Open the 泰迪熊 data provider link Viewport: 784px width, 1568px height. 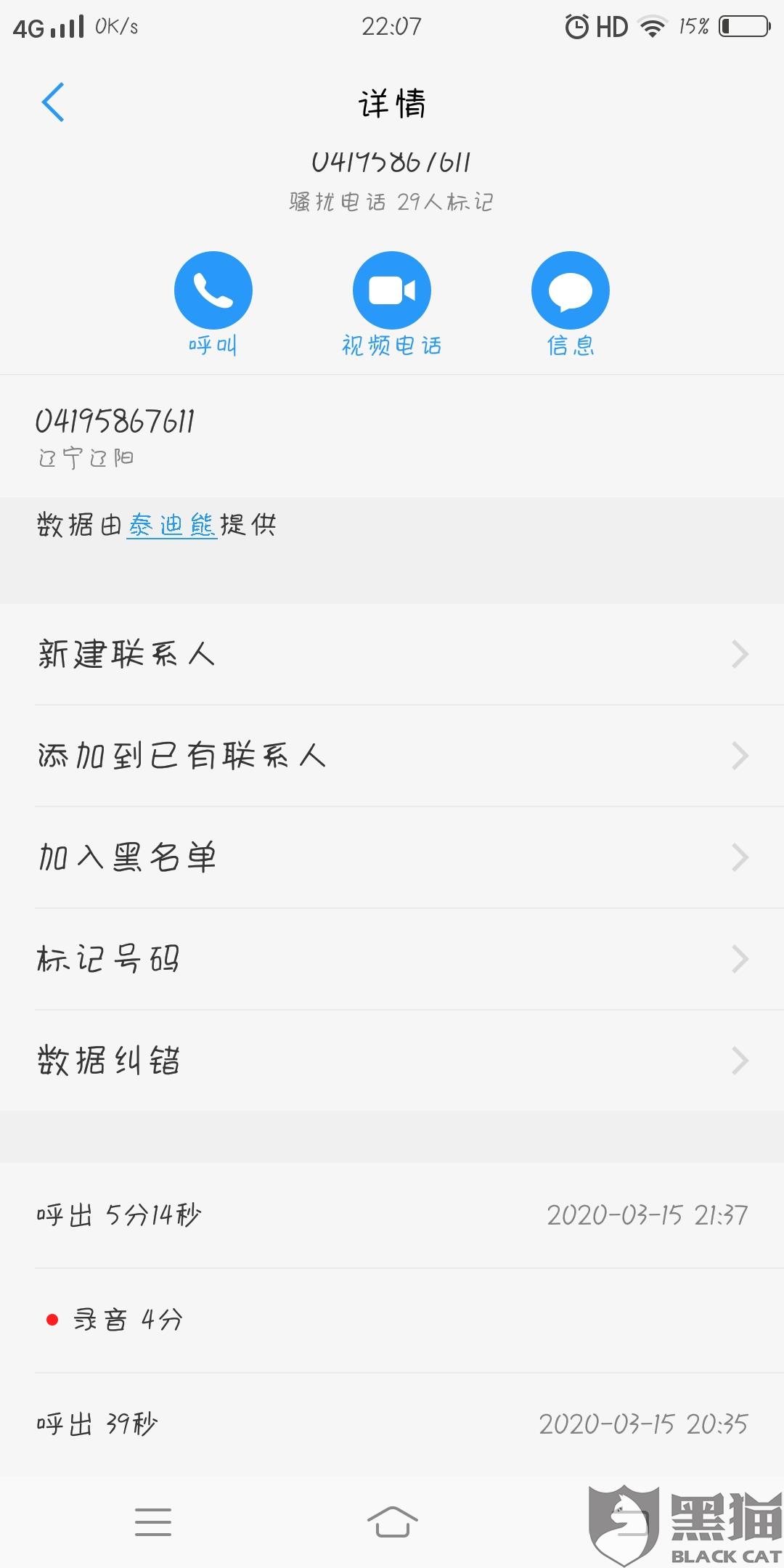(x=172, y=525)
